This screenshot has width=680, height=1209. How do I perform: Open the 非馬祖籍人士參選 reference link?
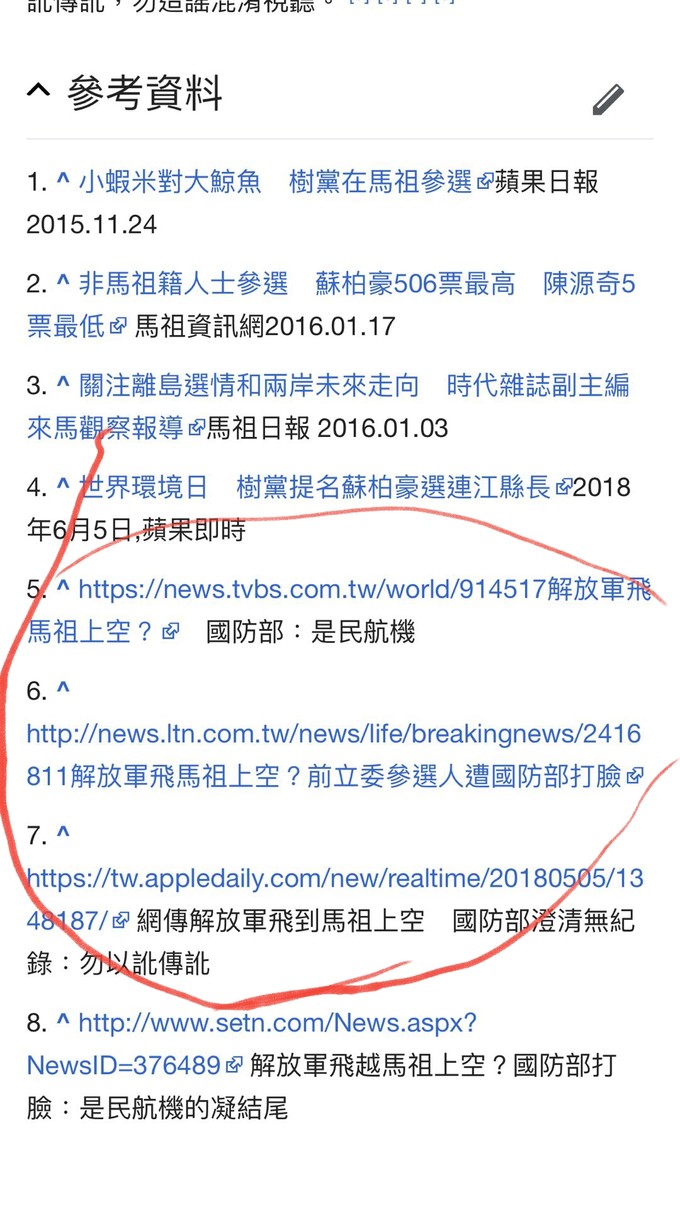point(331,304)
